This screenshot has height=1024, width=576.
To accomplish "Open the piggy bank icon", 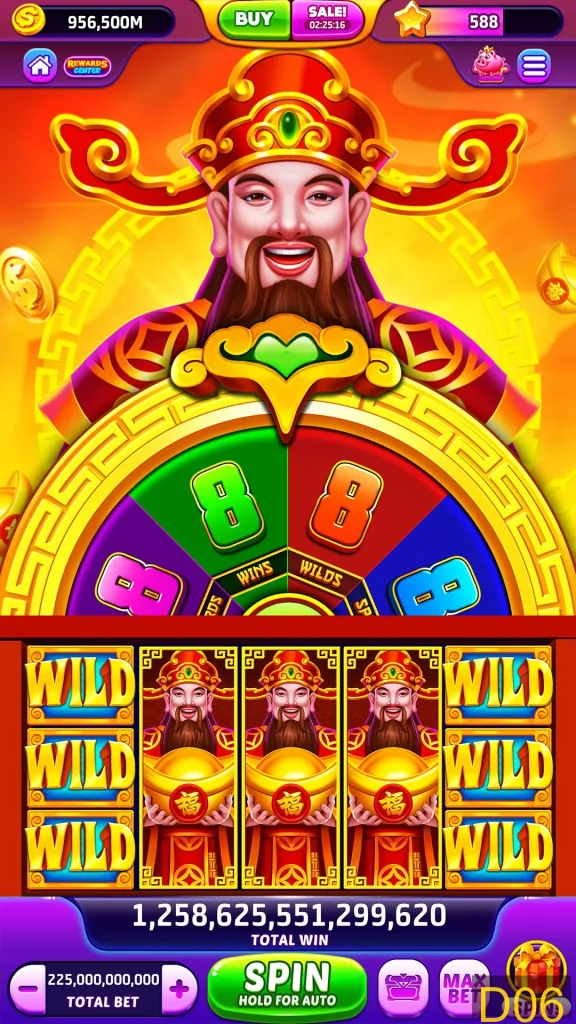I will (x=490, y=64).
